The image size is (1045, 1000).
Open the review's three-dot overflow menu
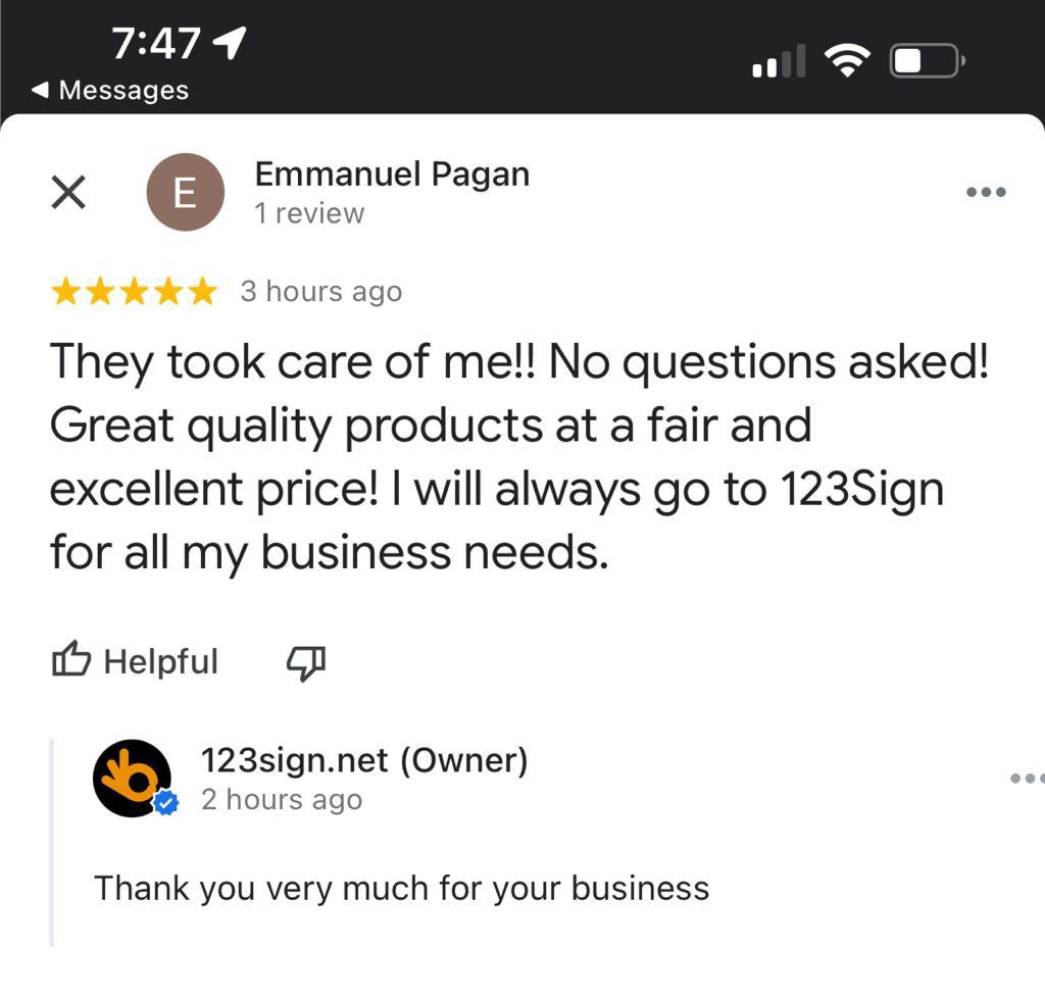click(985, 192)
